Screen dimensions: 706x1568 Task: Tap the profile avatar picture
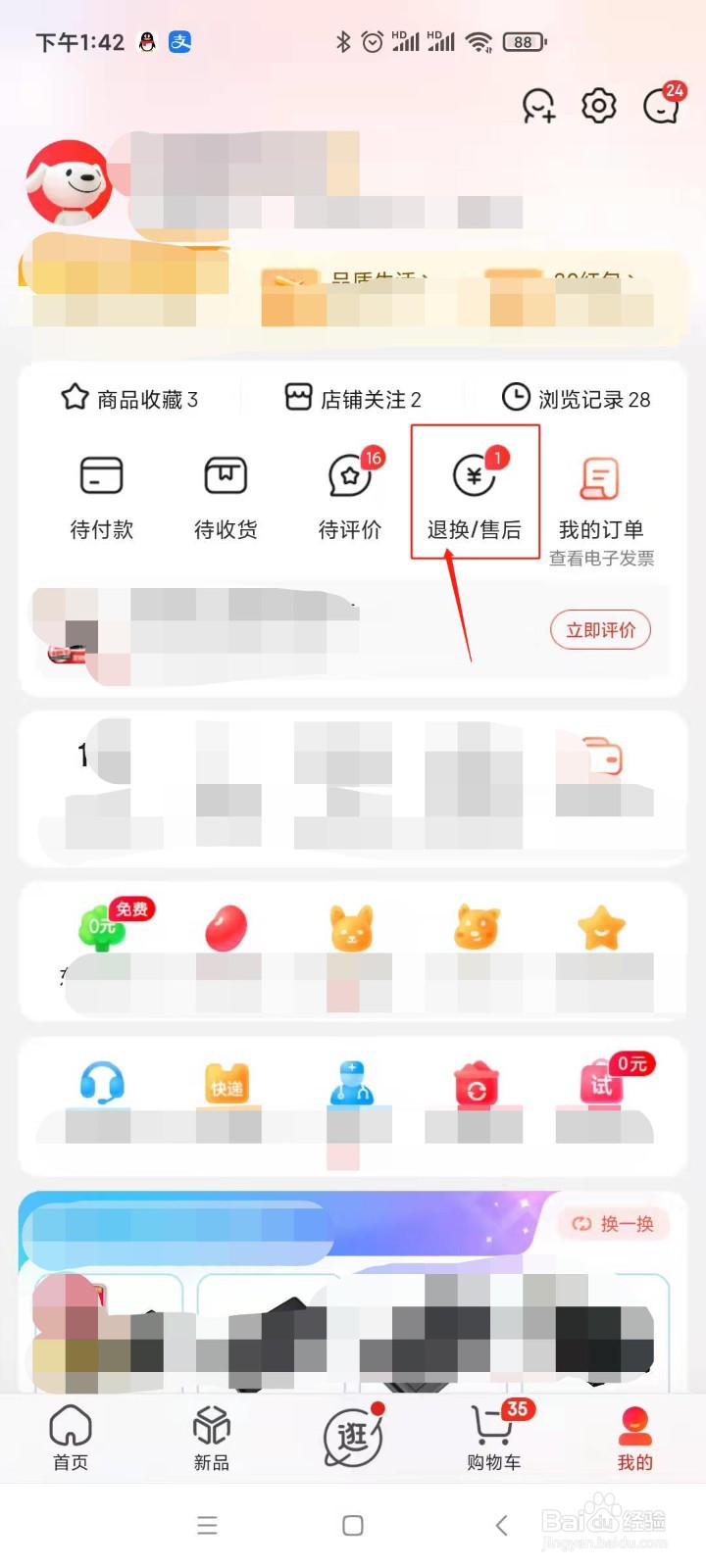(x=70, y=181)
